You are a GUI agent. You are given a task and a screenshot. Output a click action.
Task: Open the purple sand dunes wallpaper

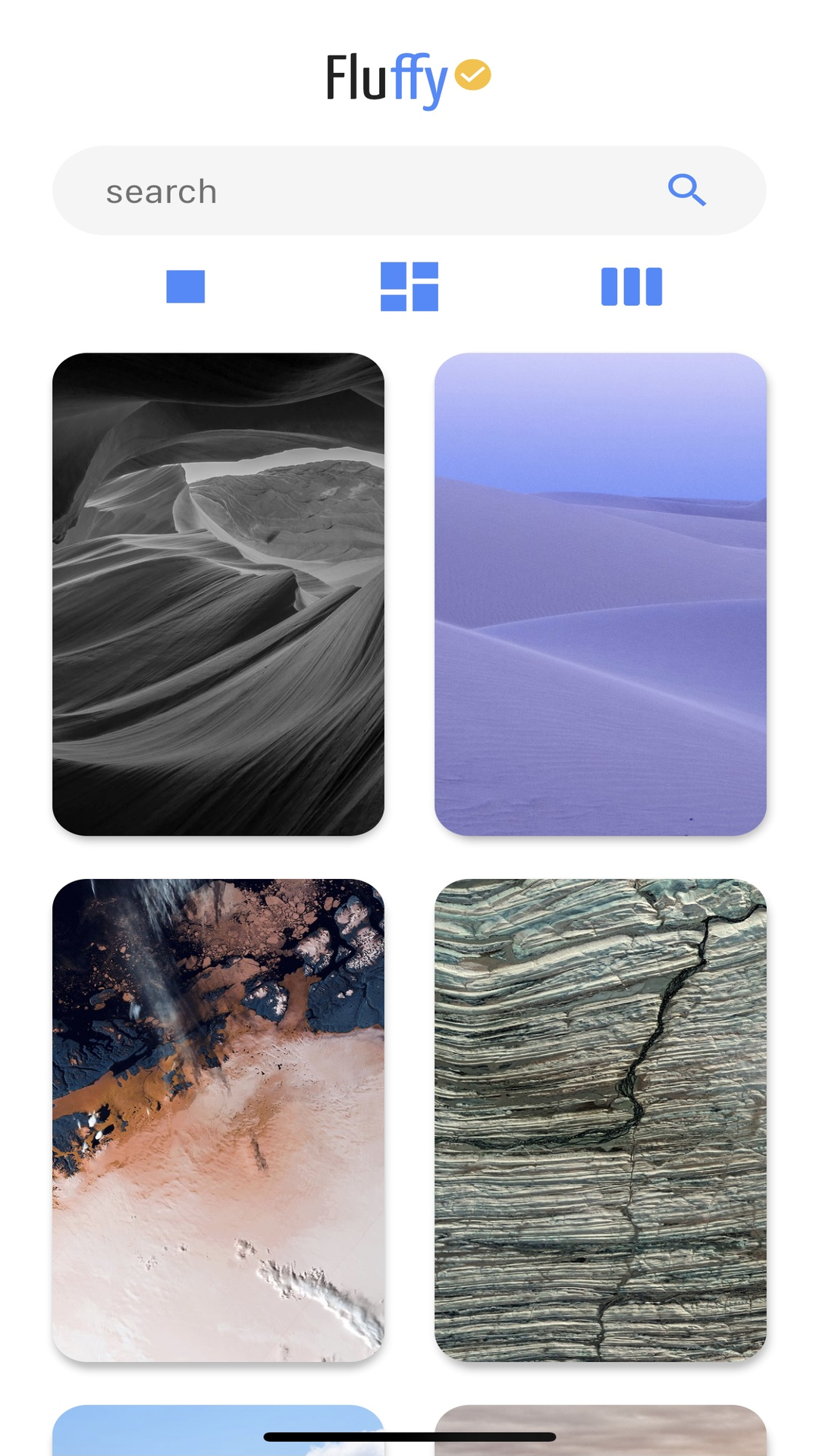pyautogui.click(x=601, y=595)
